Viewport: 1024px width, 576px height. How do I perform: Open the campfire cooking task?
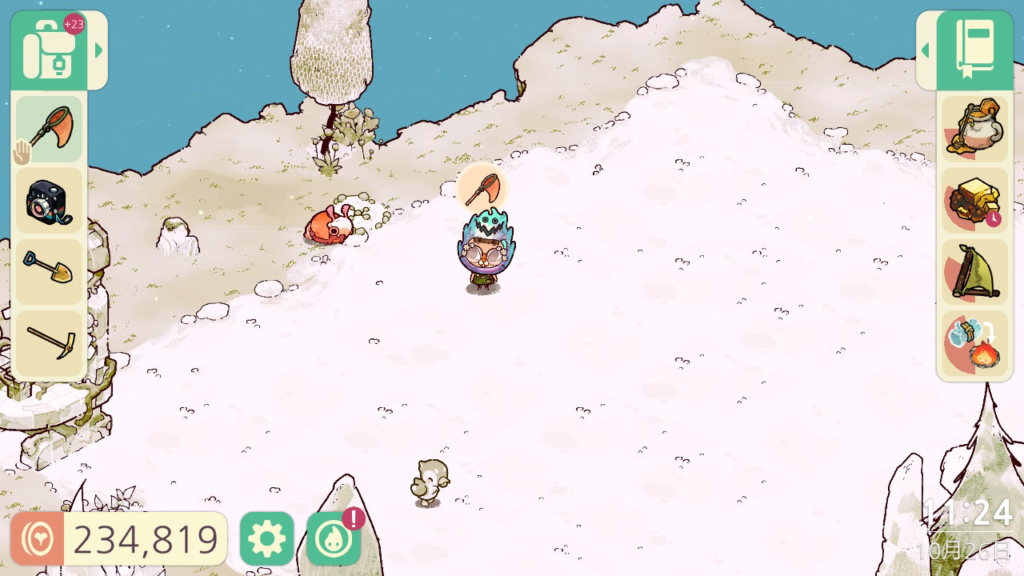tap(975, 344)
